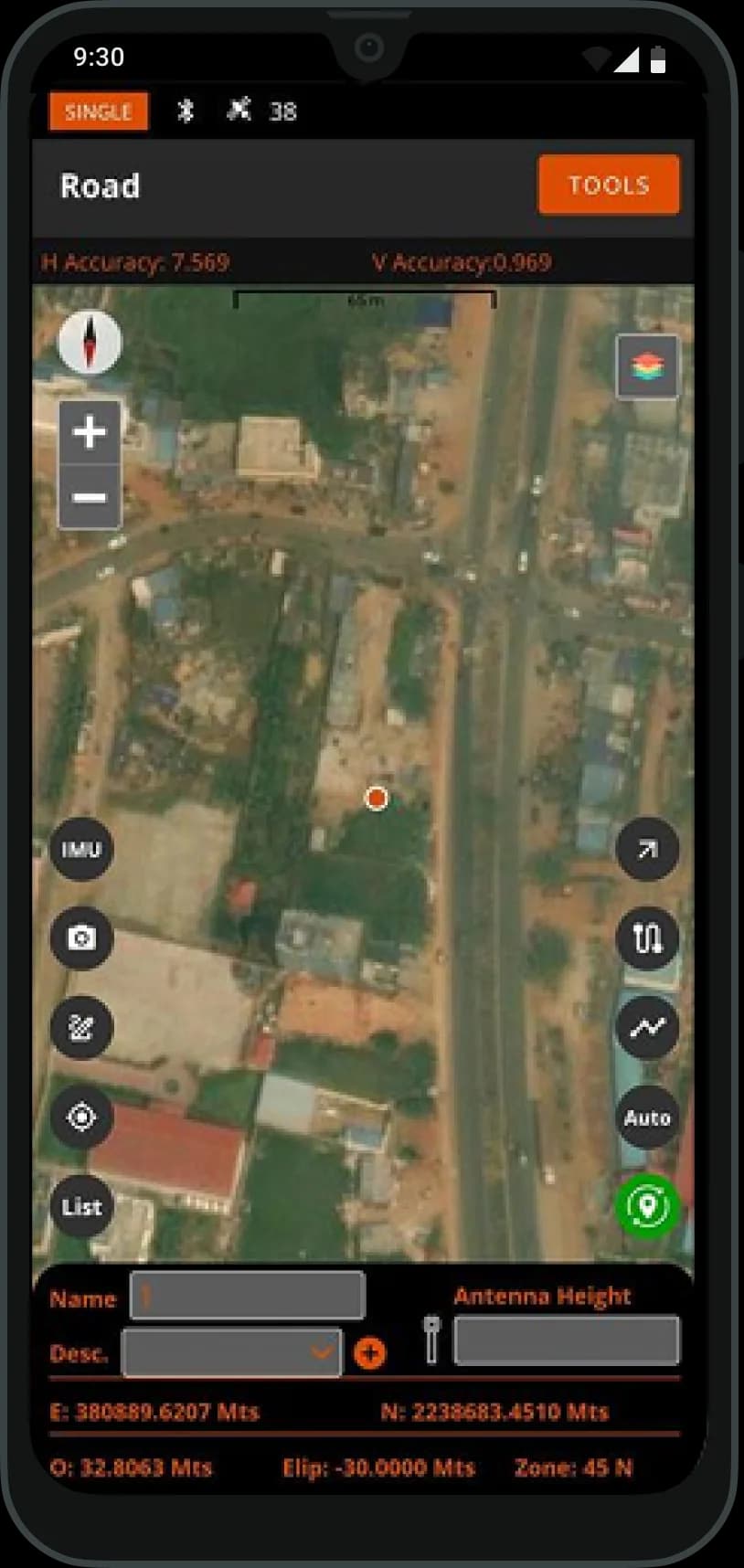Open the basemap layers selector
The image size is (744, 1568).
(647, 367)
